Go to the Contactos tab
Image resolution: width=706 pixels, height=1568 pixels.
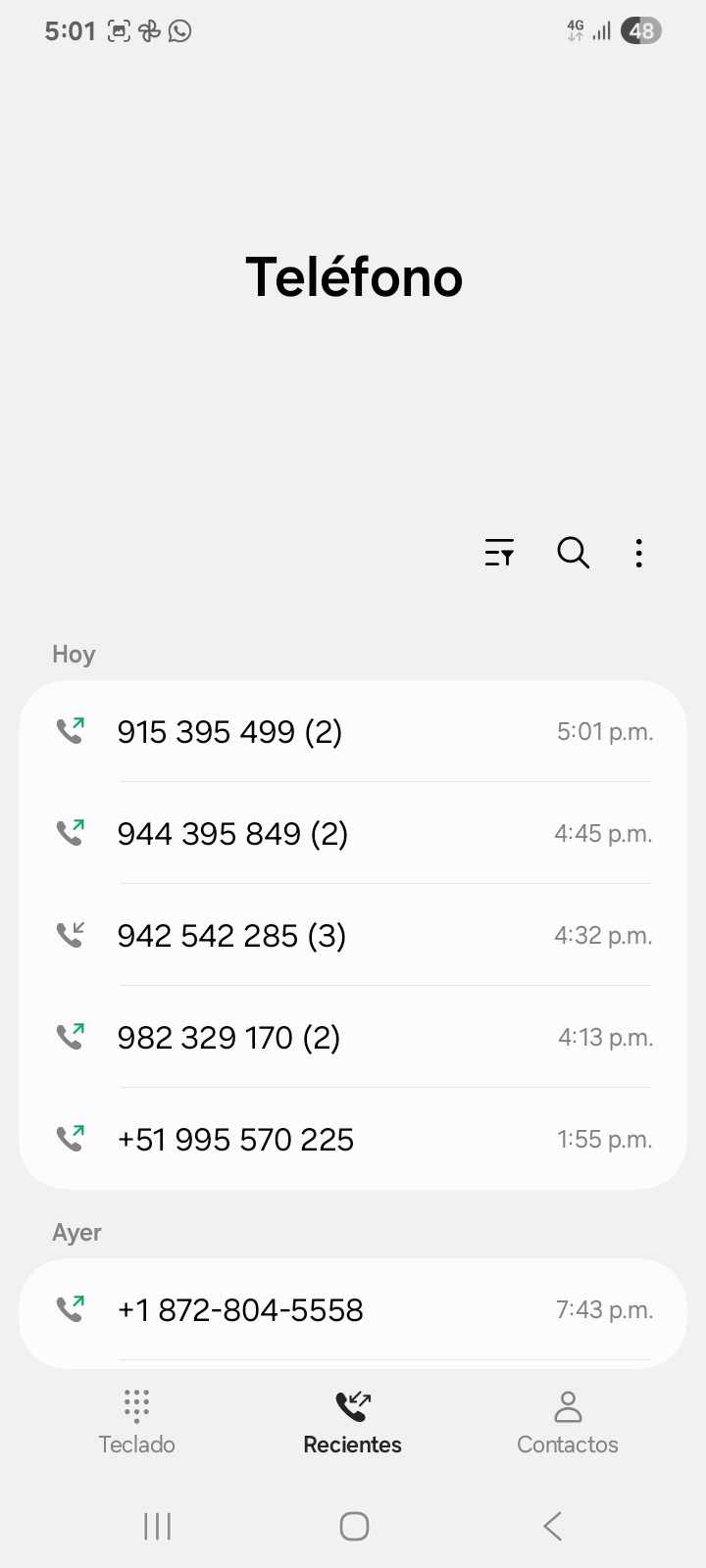568,1421
